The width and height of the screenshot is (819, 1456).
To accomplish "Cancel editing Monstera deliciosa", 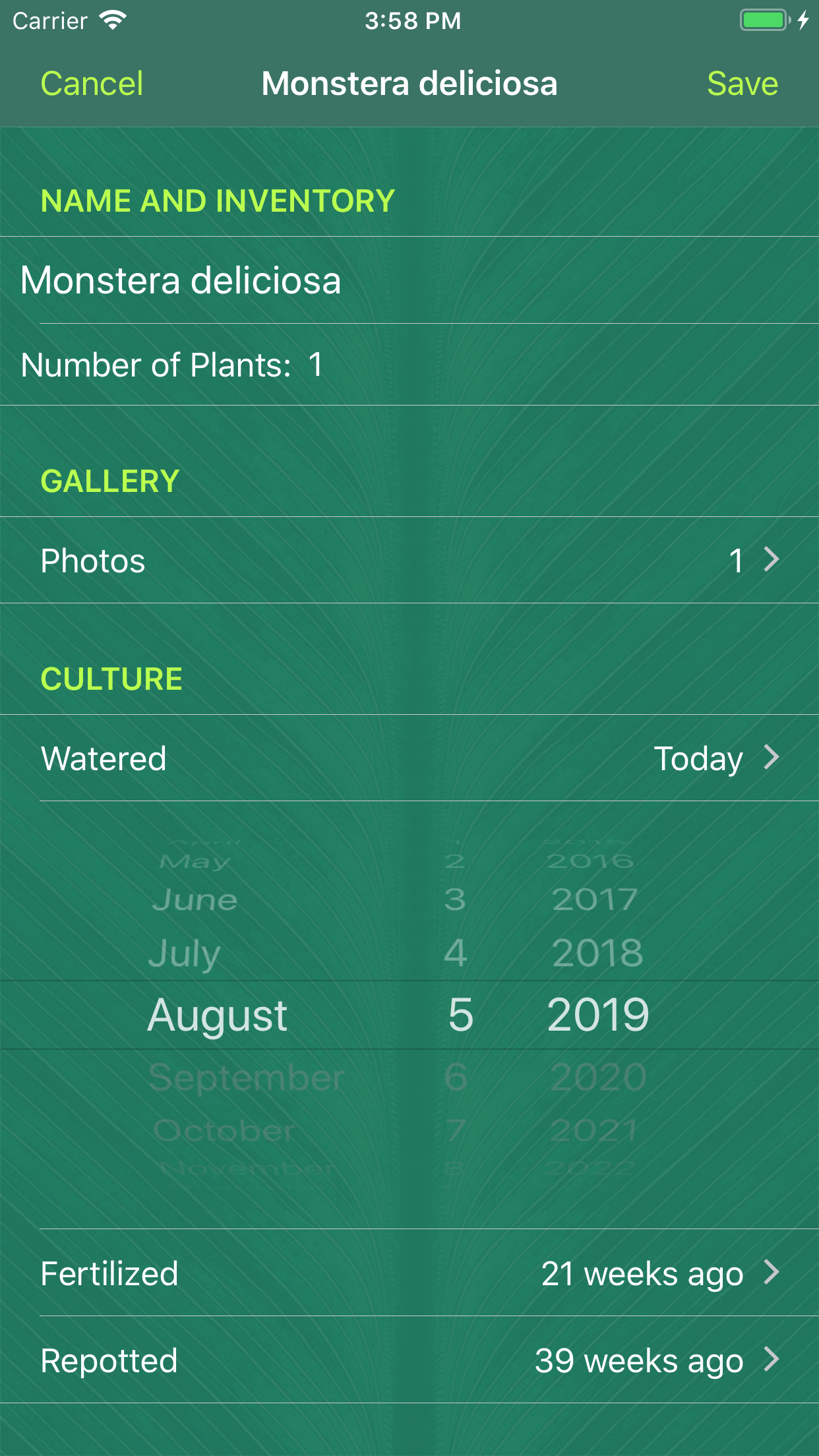I will pos(92,84).
